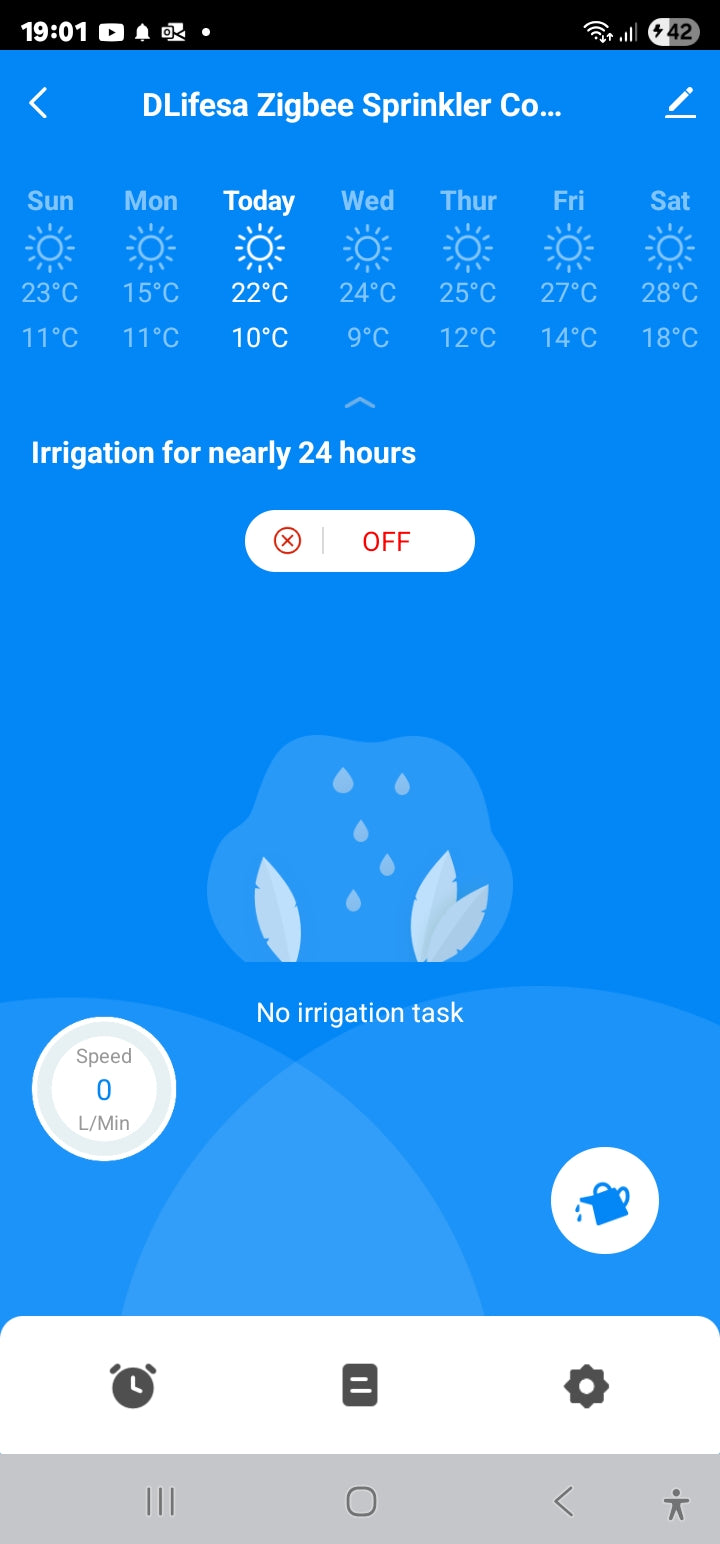Open the gear settings tab
Screen dimensions: 720x1544
coord(586,1386)
